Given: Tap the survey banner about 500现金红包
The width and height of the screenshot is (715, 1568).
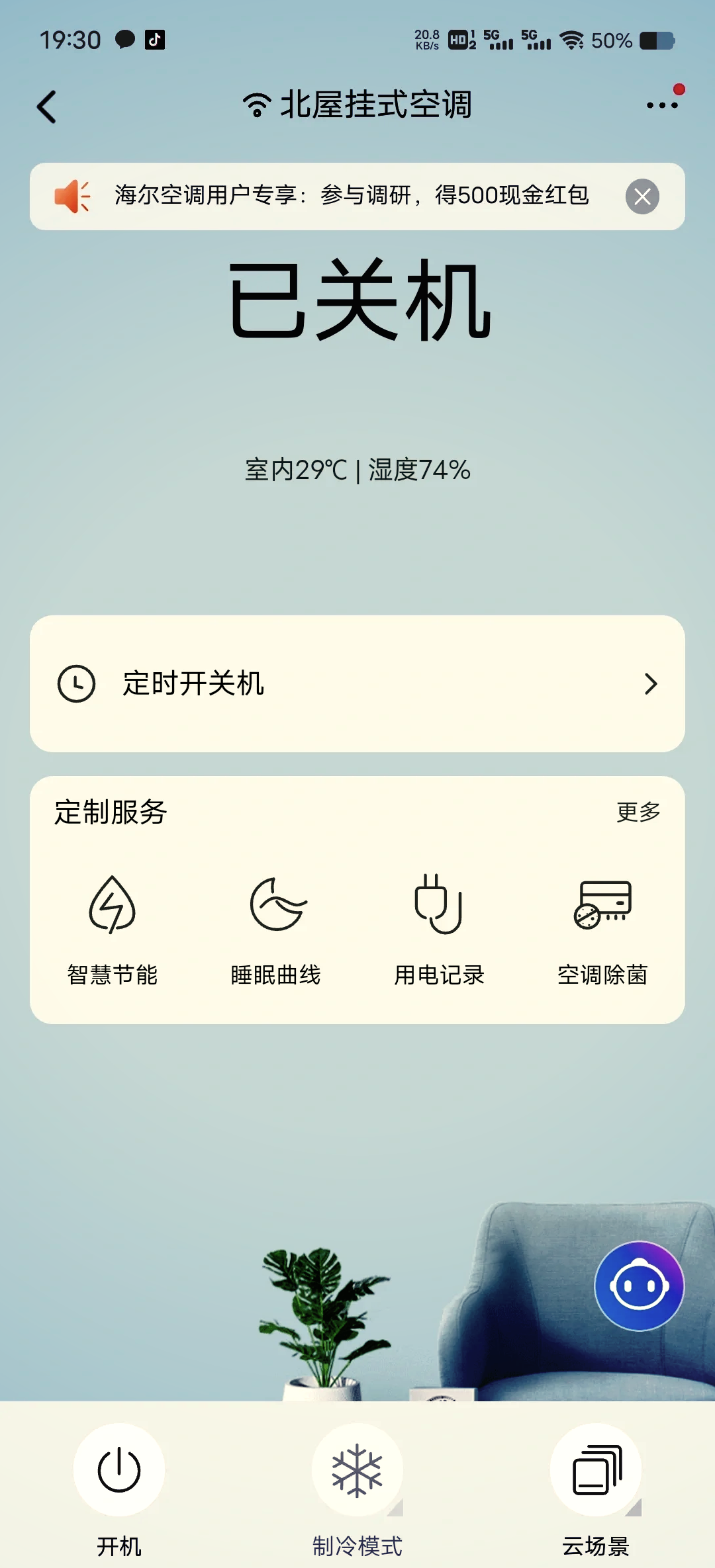Looking at the screenshot, I should click(x=351, y=195).
